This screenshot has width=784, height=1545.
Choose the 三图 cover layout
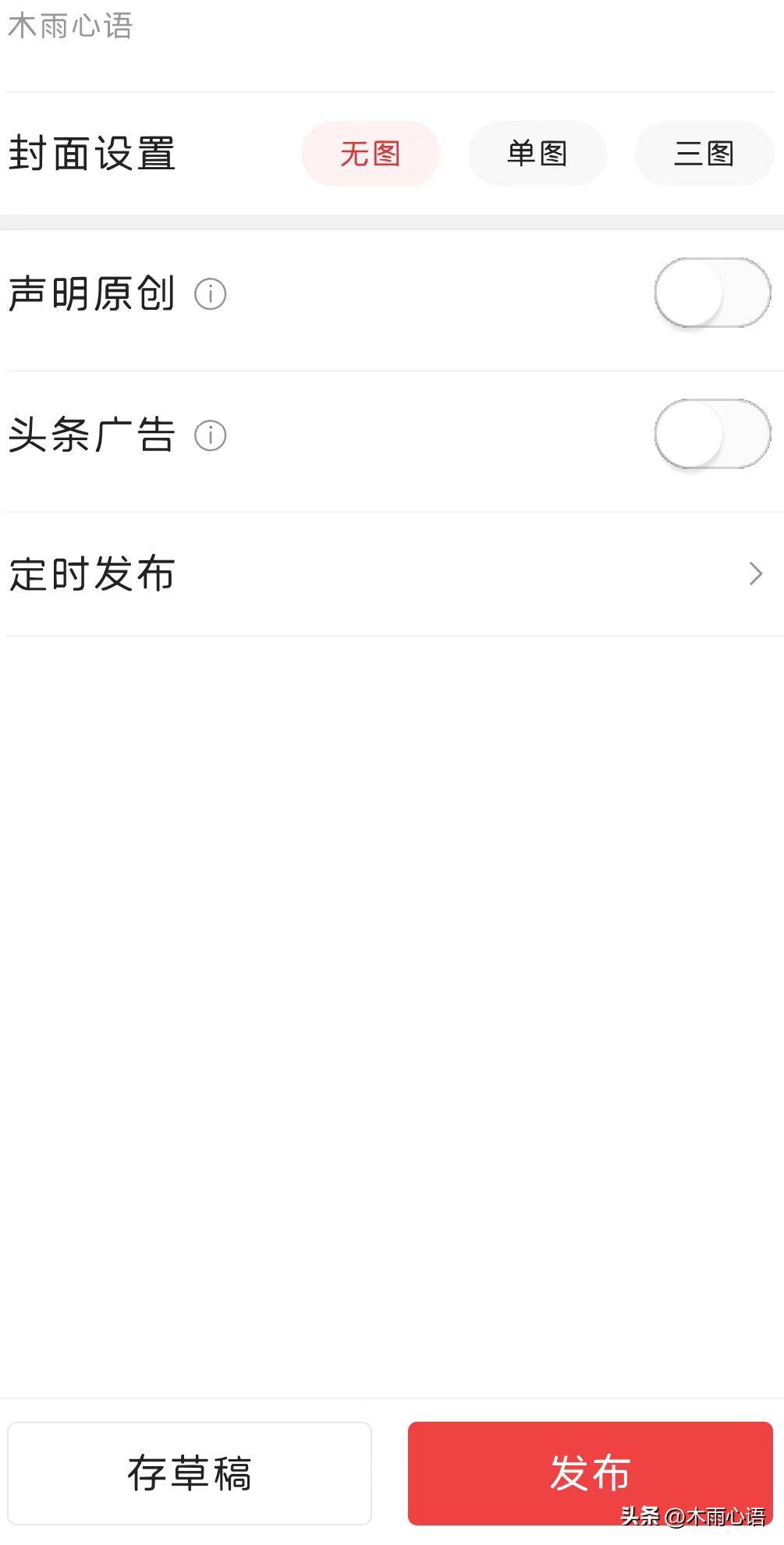pyautogui.click(x=703, y=154)
